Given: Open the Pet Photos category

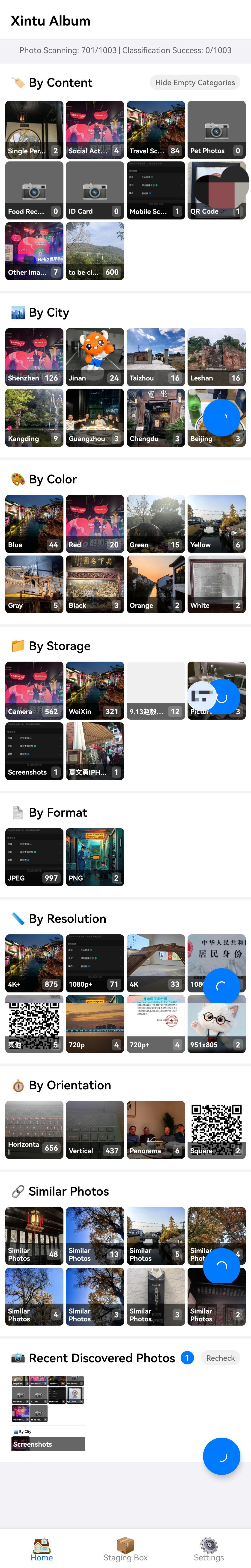Looking at the screenshot, I should [216, 130].
